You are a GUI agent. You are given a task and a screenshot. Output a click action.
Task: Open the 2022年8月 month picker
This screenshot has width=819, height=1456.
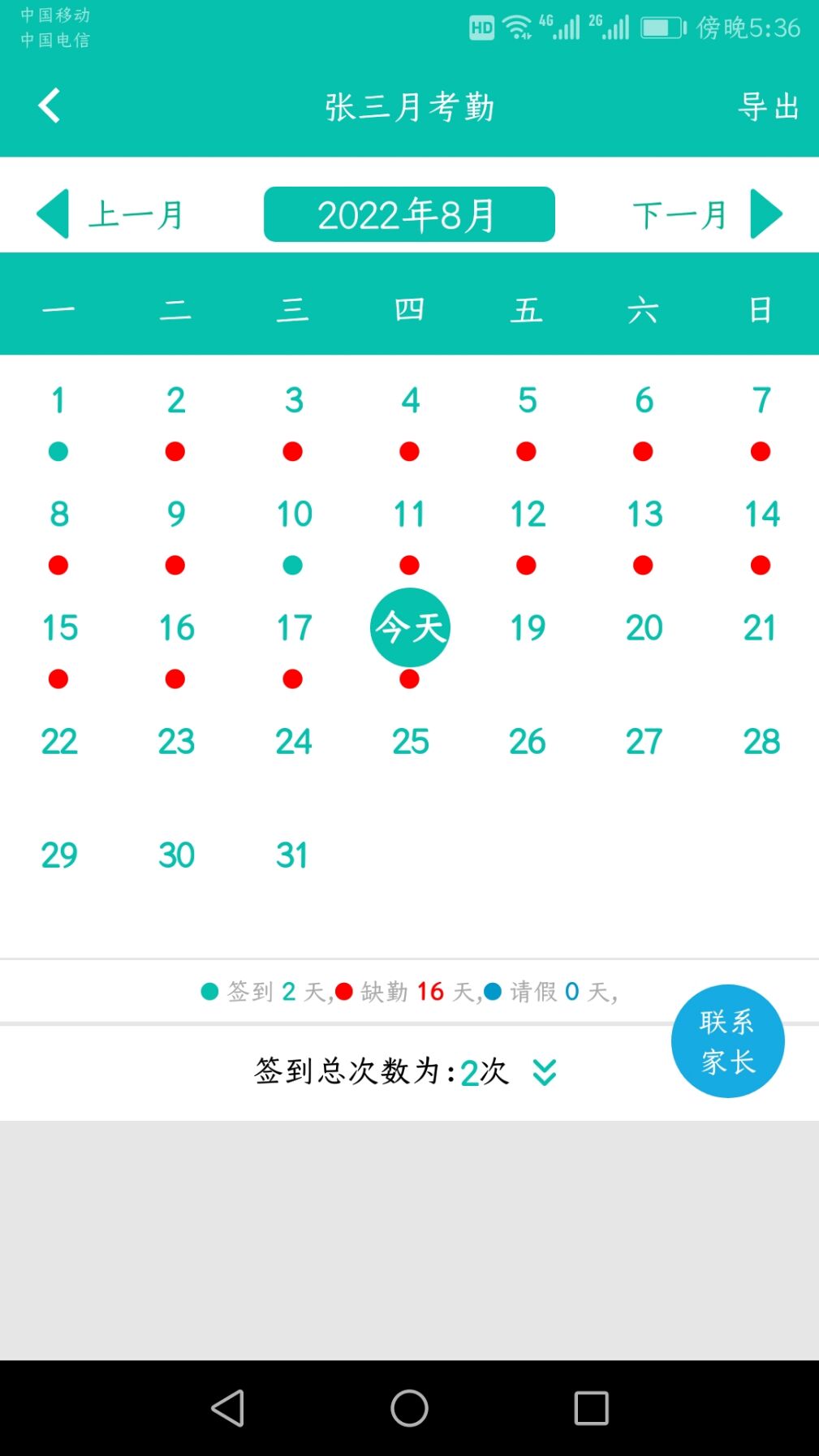409,215
